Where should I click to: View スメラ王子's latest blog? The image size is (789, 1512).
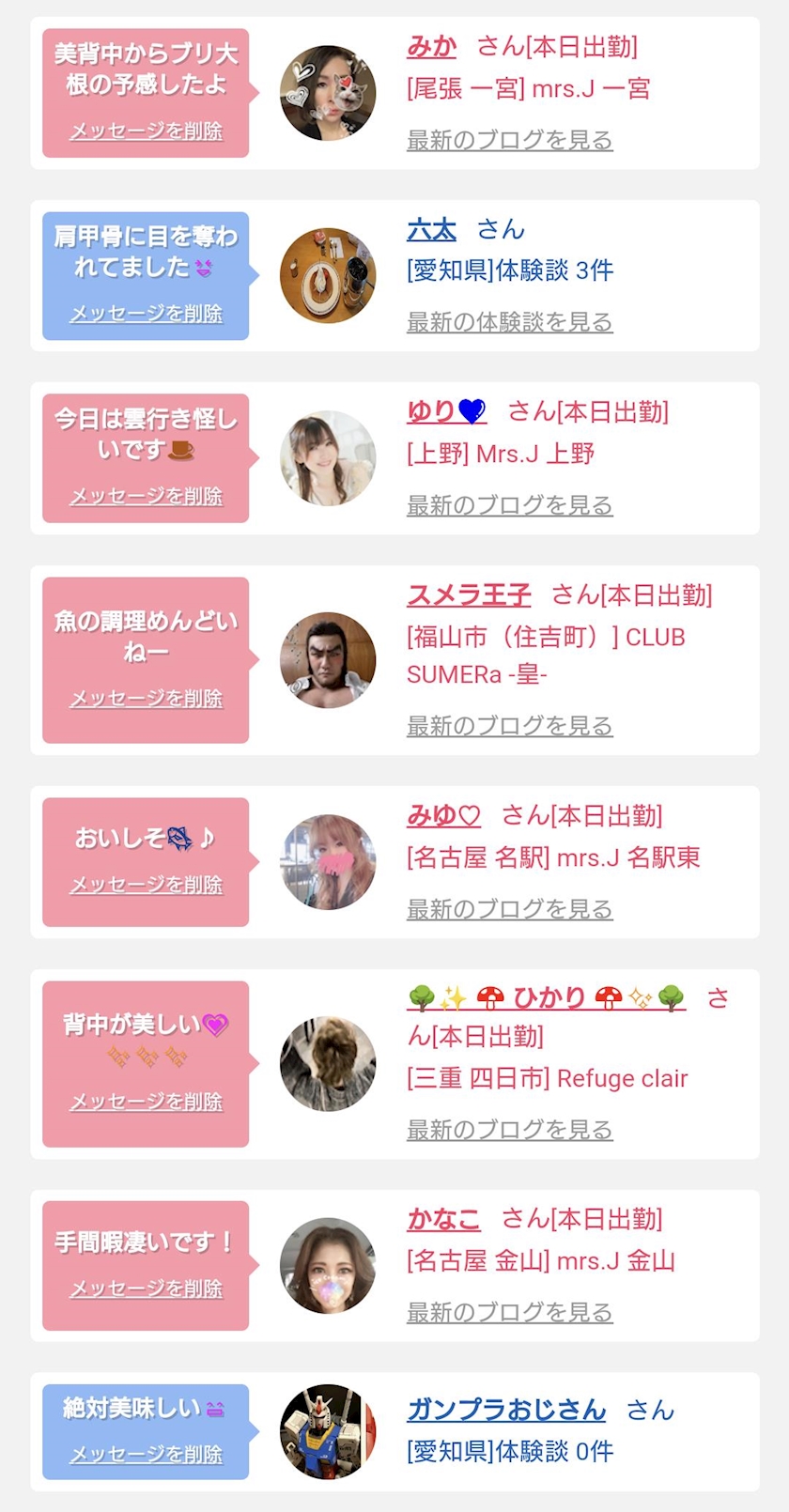[509, 726]
